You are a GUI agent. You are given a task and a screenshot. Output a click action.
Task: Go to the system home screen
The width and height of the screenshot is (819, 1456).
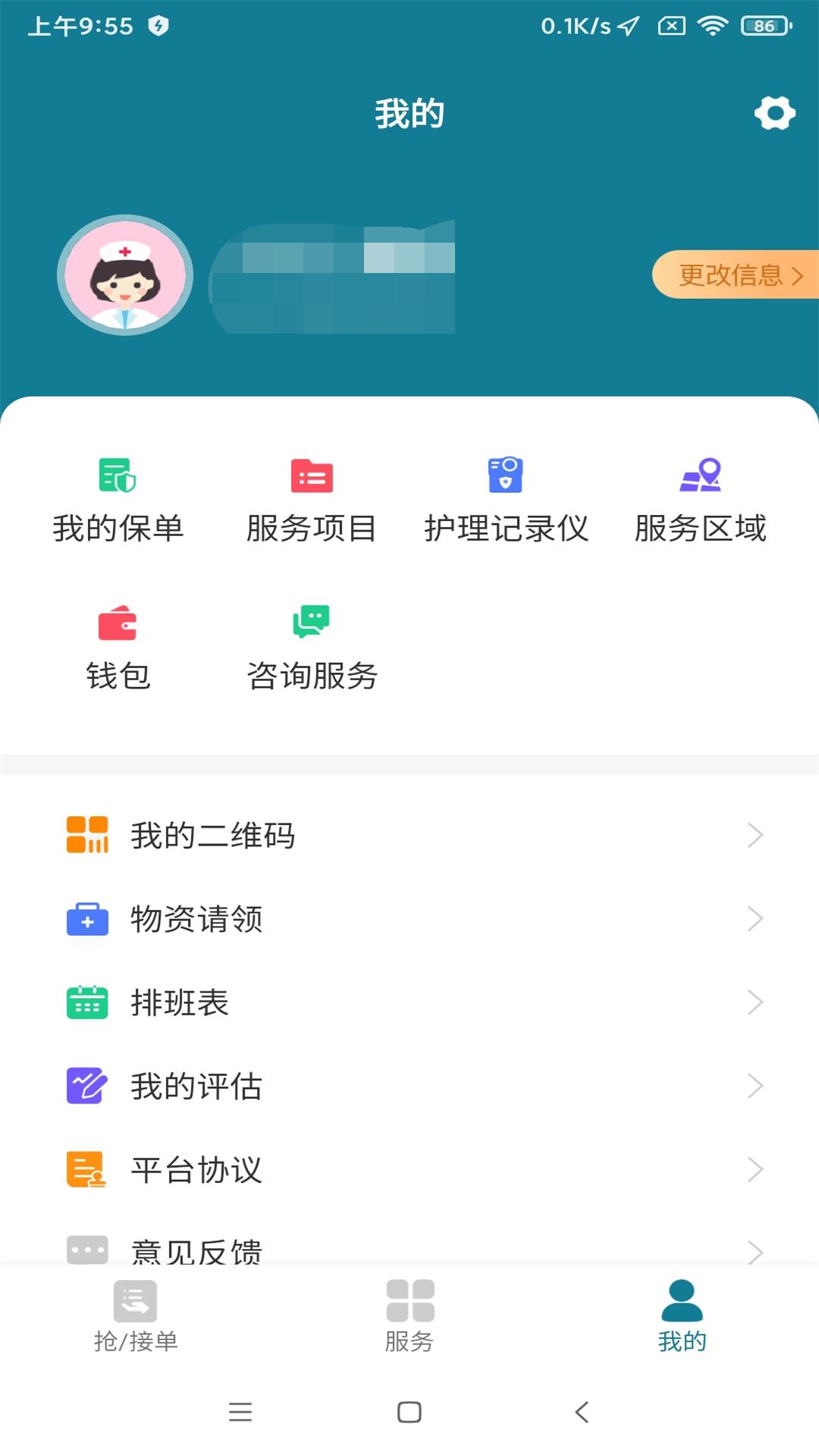tap(409, 1412)
